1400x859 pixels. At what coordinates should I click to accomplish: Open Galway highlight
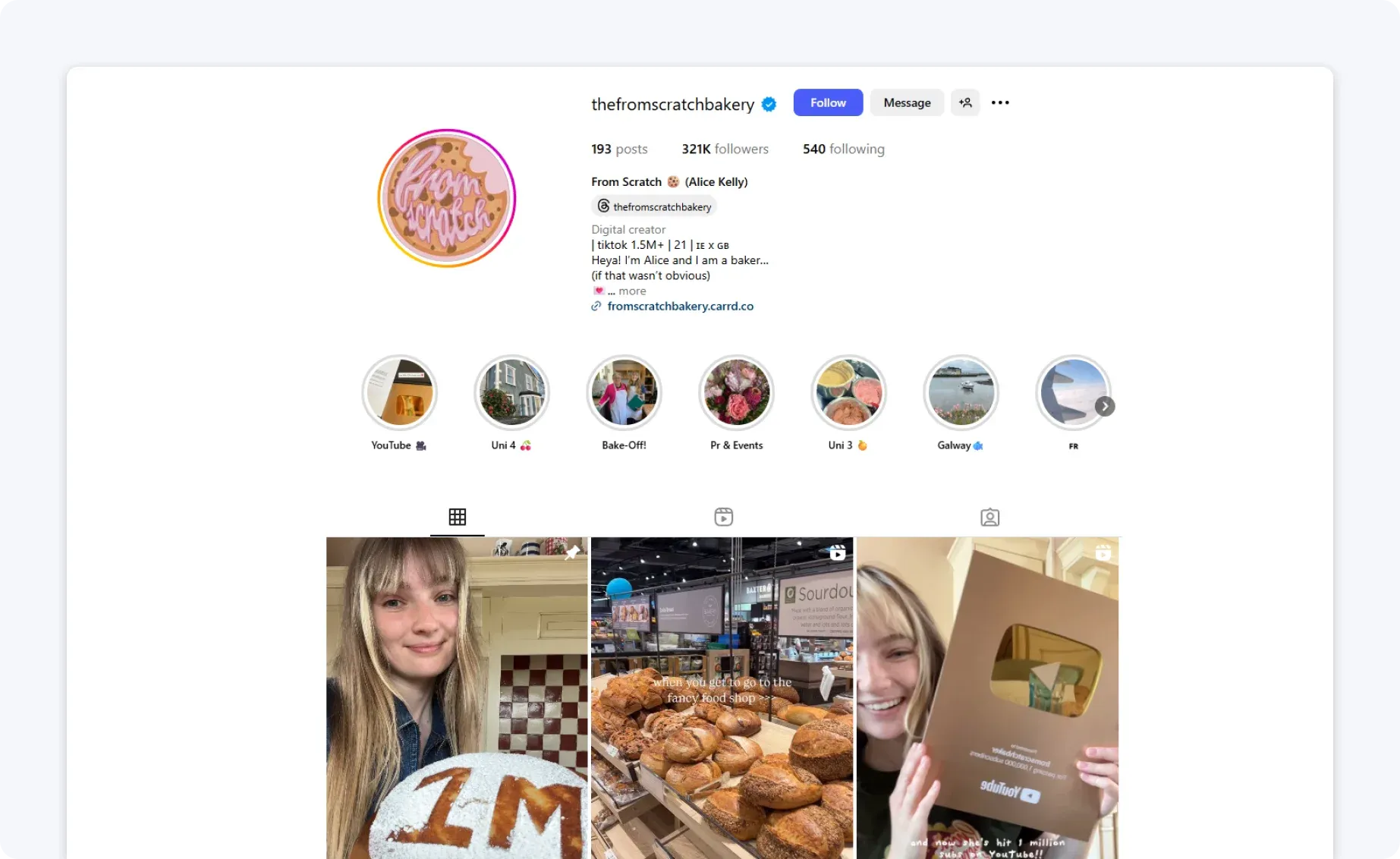(961, 392)
